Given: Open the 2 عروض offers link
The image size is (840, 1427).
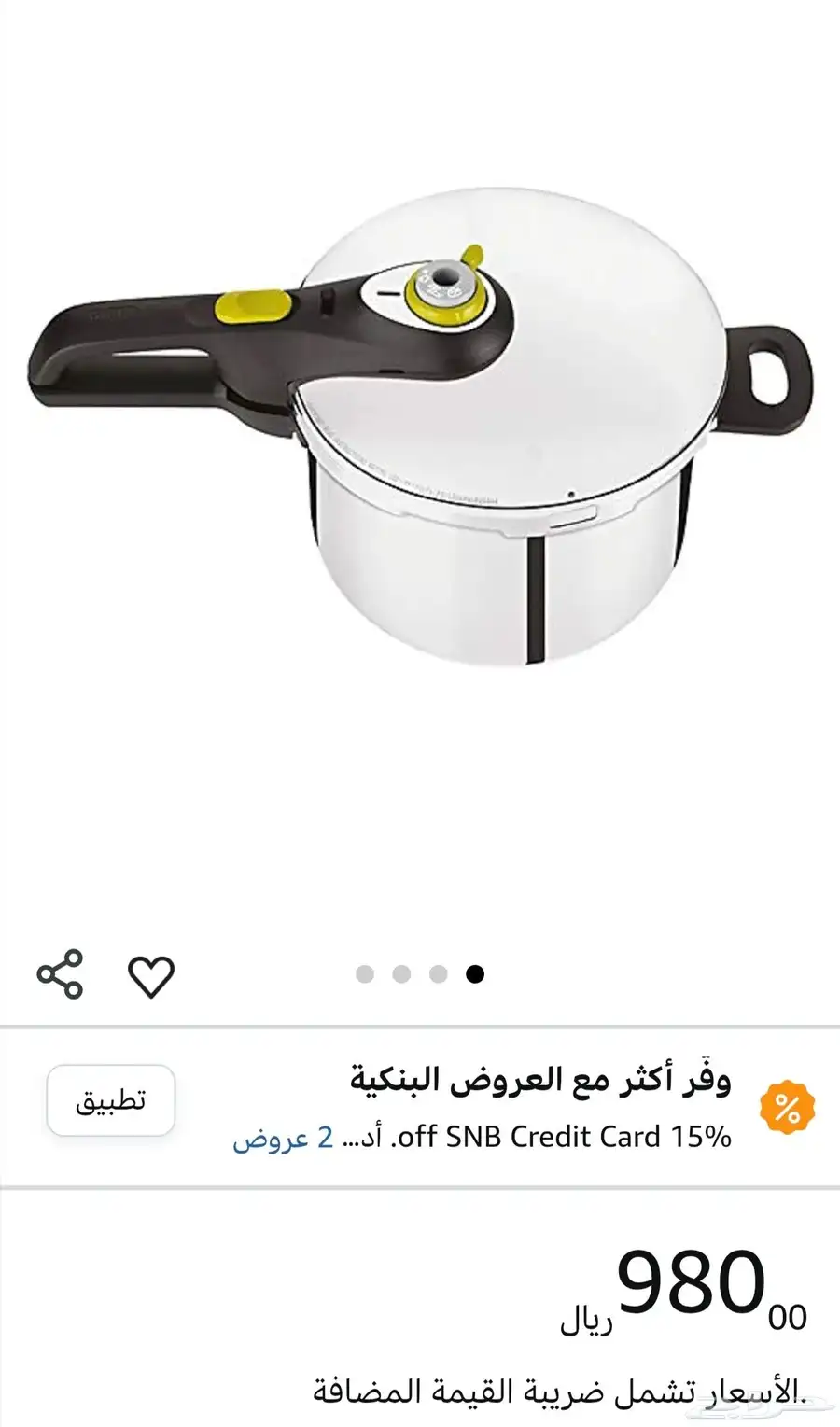Looking at the screenshot, I should coord(283,1138).
